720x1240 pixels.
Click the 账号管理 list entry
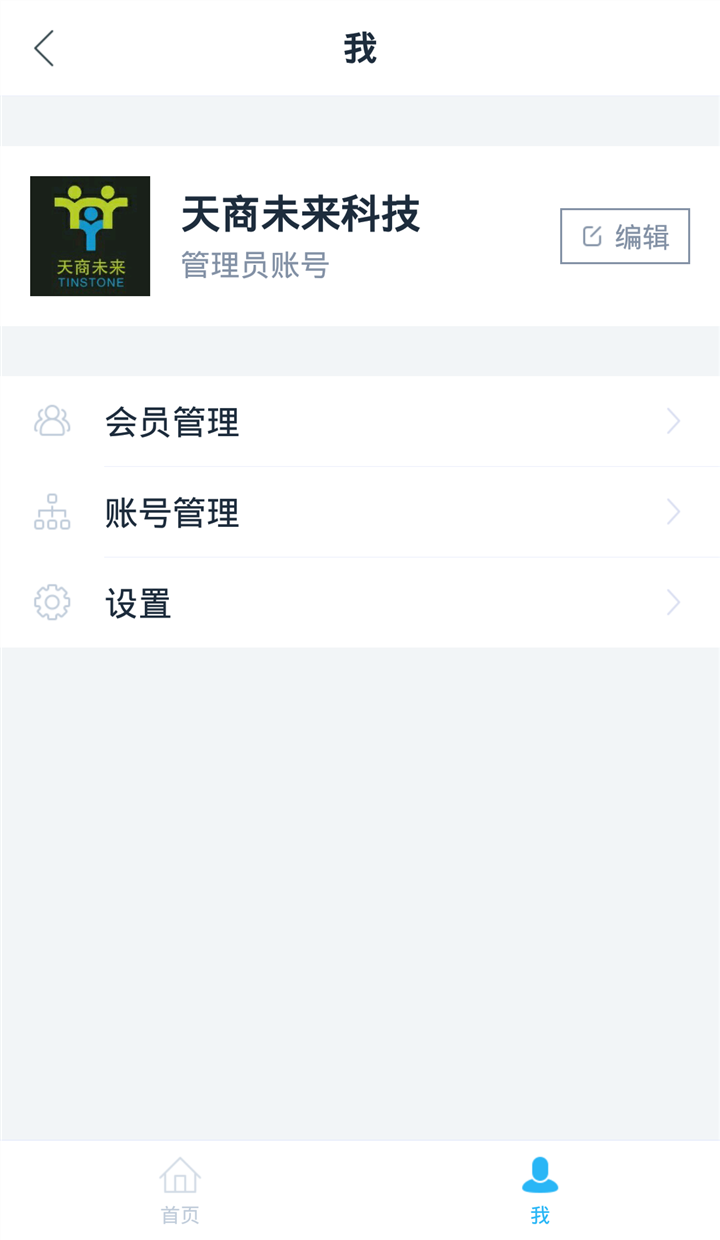pyautogui.click(x=173, y=512)
